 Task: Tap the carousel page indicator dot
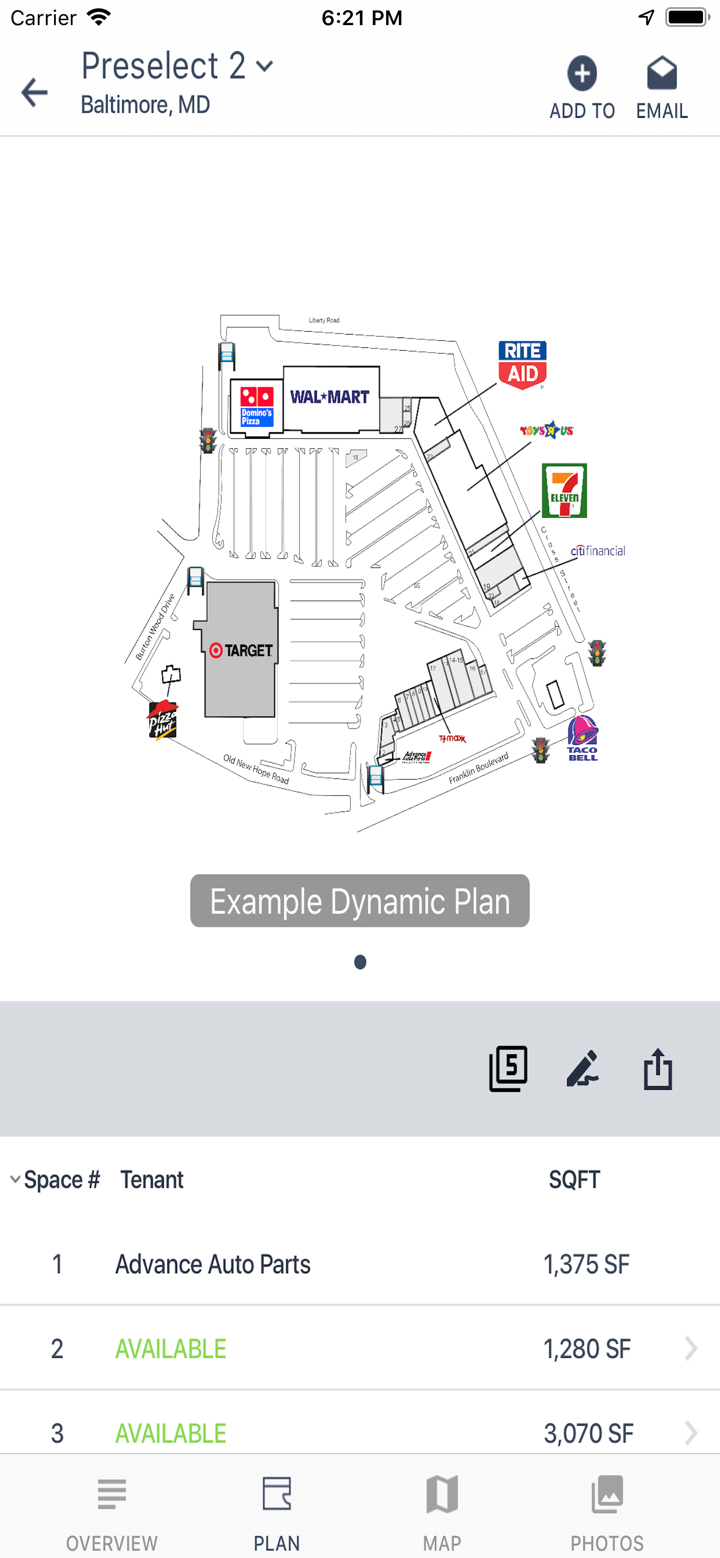pyautogui.click(x=359, y=962)
